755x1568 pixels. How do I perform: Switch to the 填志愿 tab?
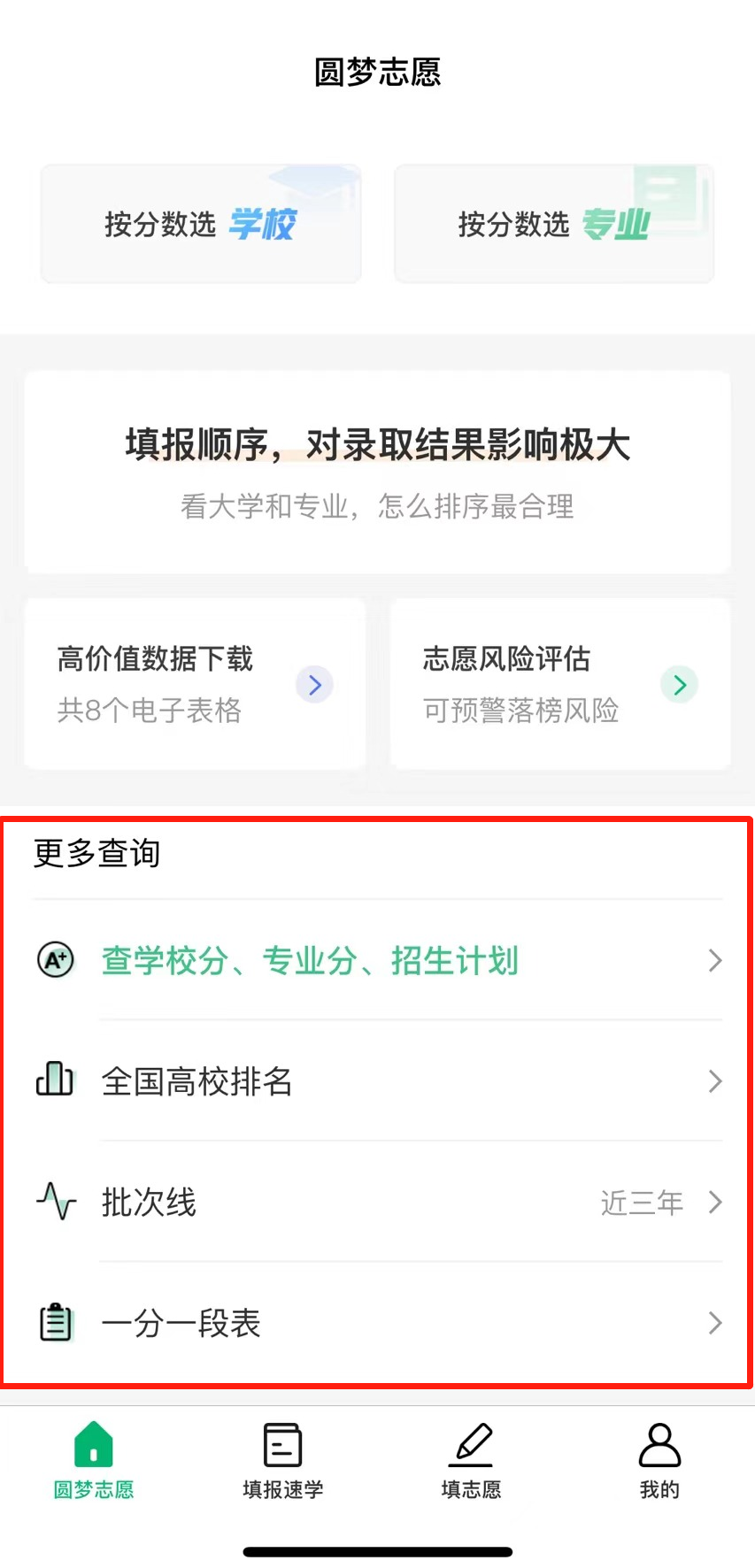472,1460
